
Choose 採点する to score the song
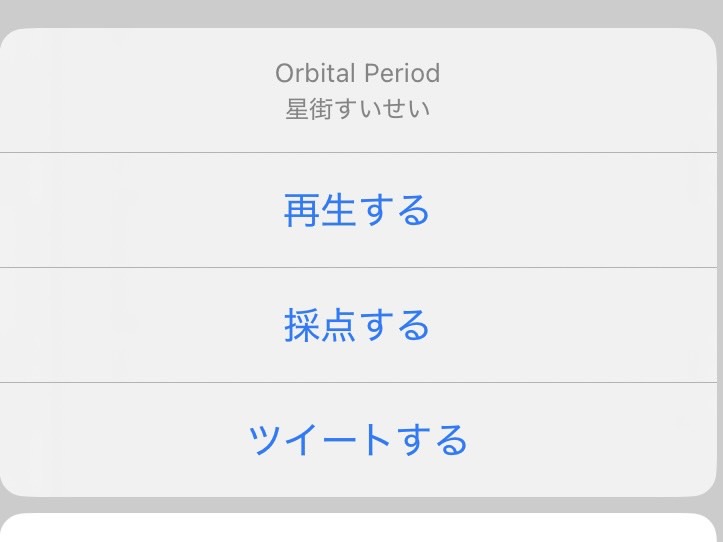coord(358,326)
